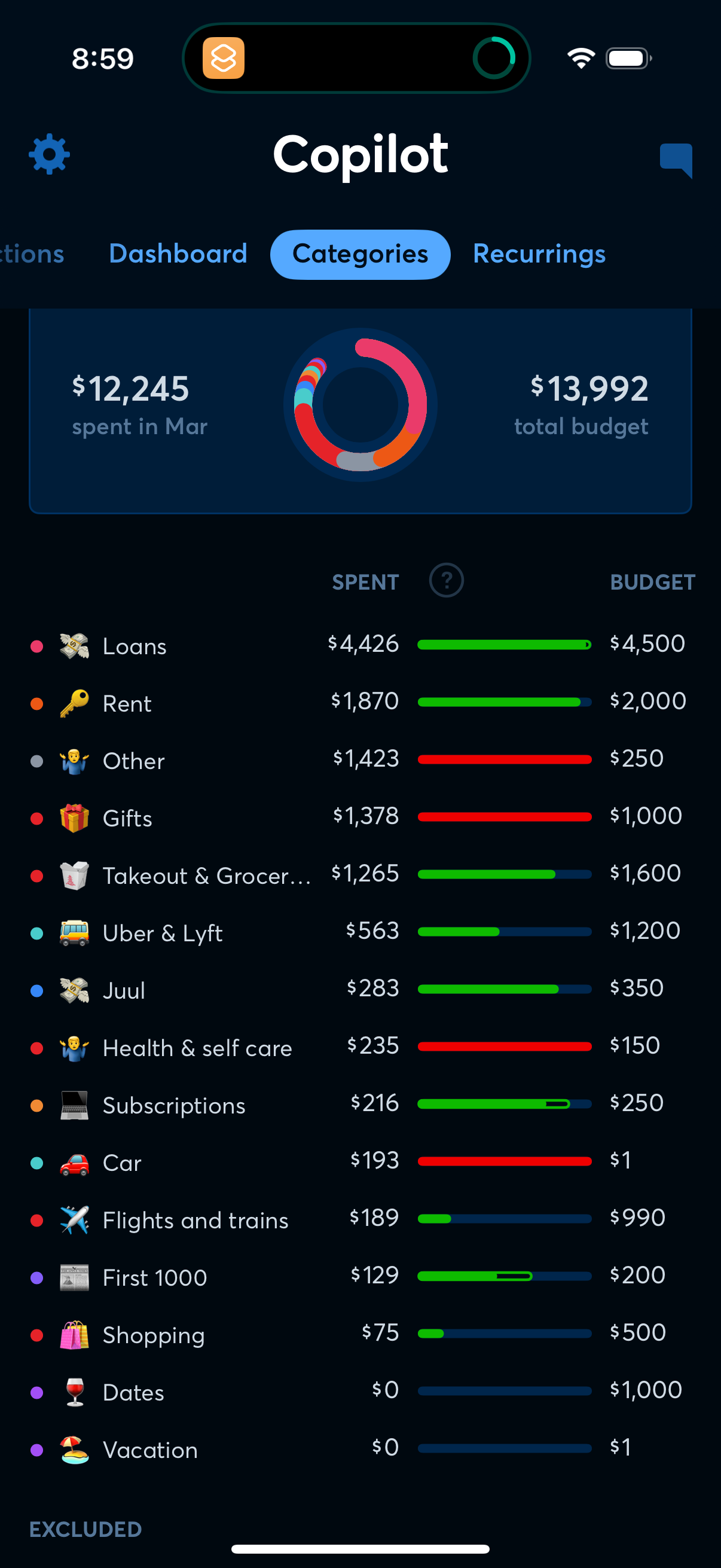Click the red dot beside Gifts

36,817
